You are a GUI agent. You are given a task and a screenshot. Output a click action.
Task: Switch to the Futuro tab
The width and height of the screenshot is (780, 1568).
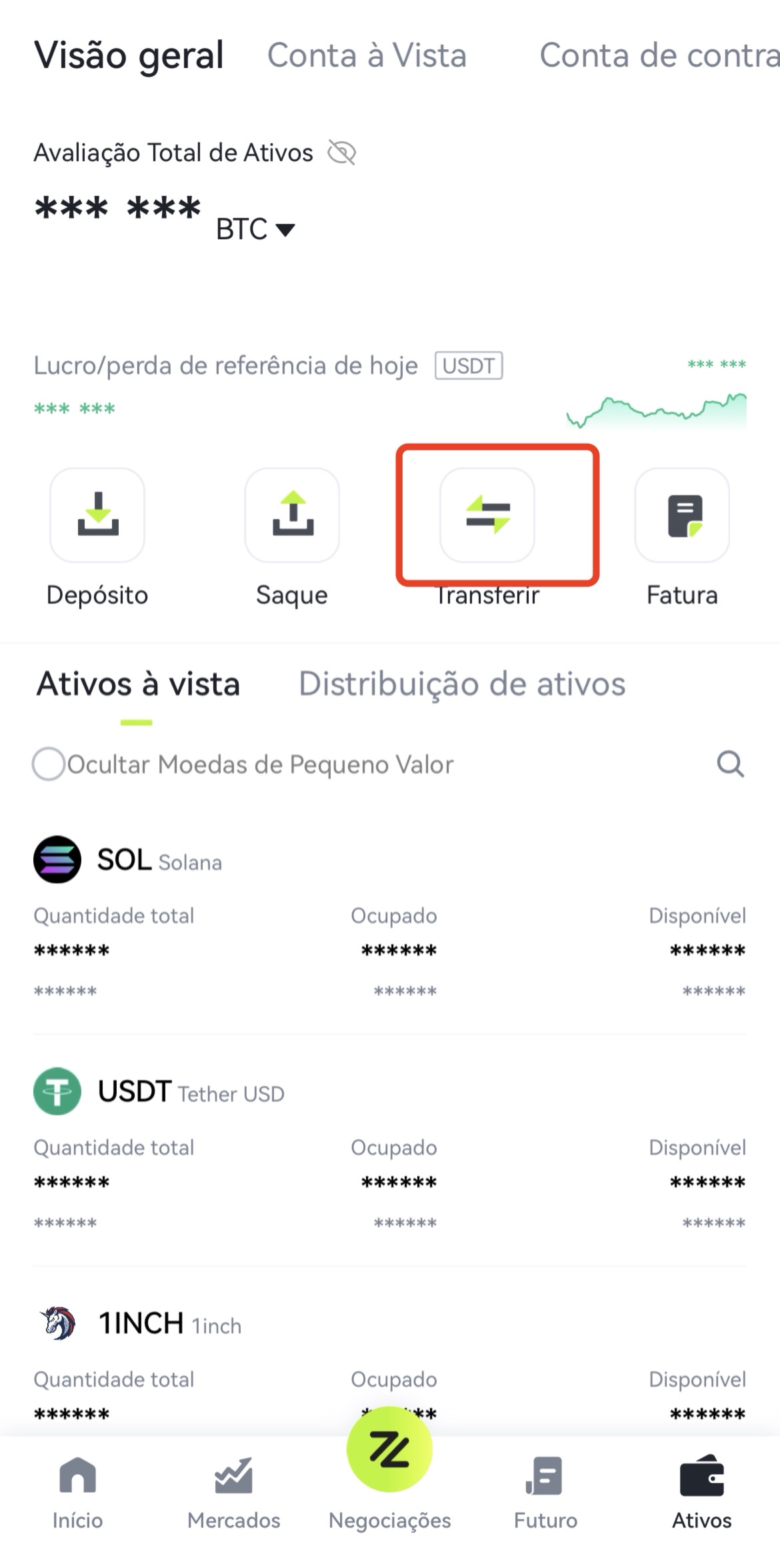tap(545, 1493)
